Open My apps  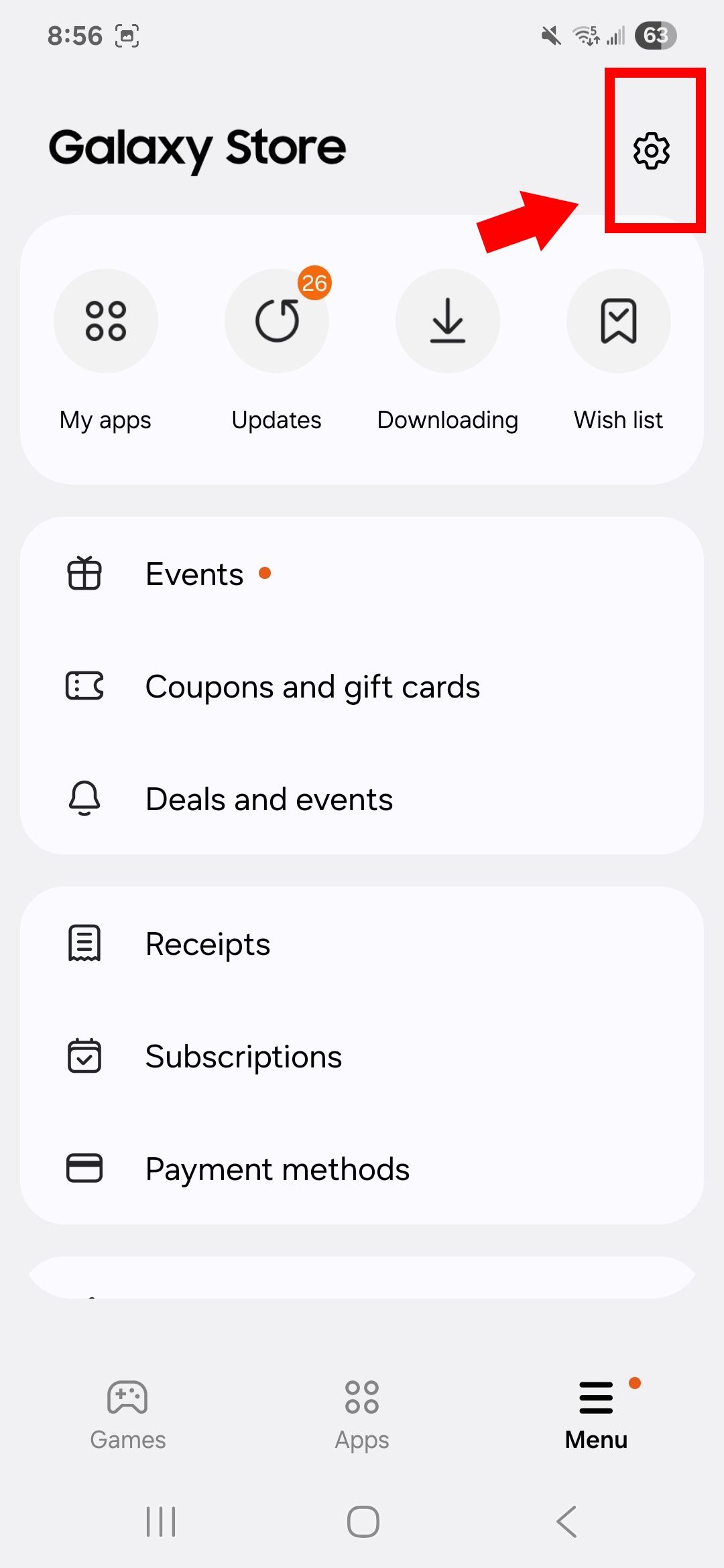pyautogui.click(x=105, y=321)
